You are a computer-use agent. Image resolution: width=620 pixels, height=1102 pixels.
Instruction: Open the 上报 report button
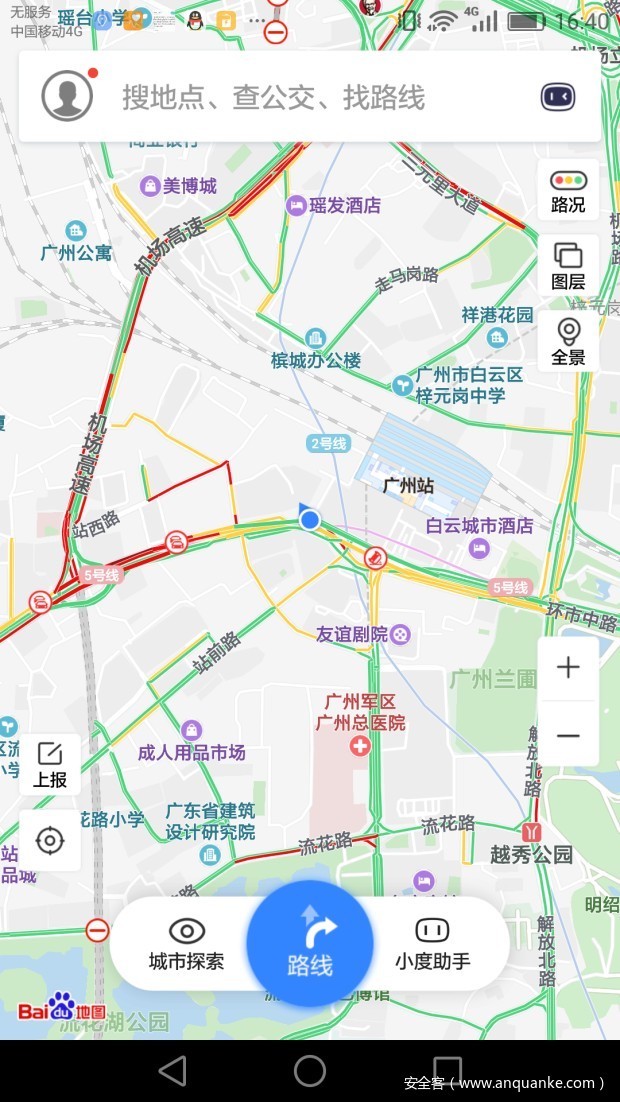tap(49, 765)
